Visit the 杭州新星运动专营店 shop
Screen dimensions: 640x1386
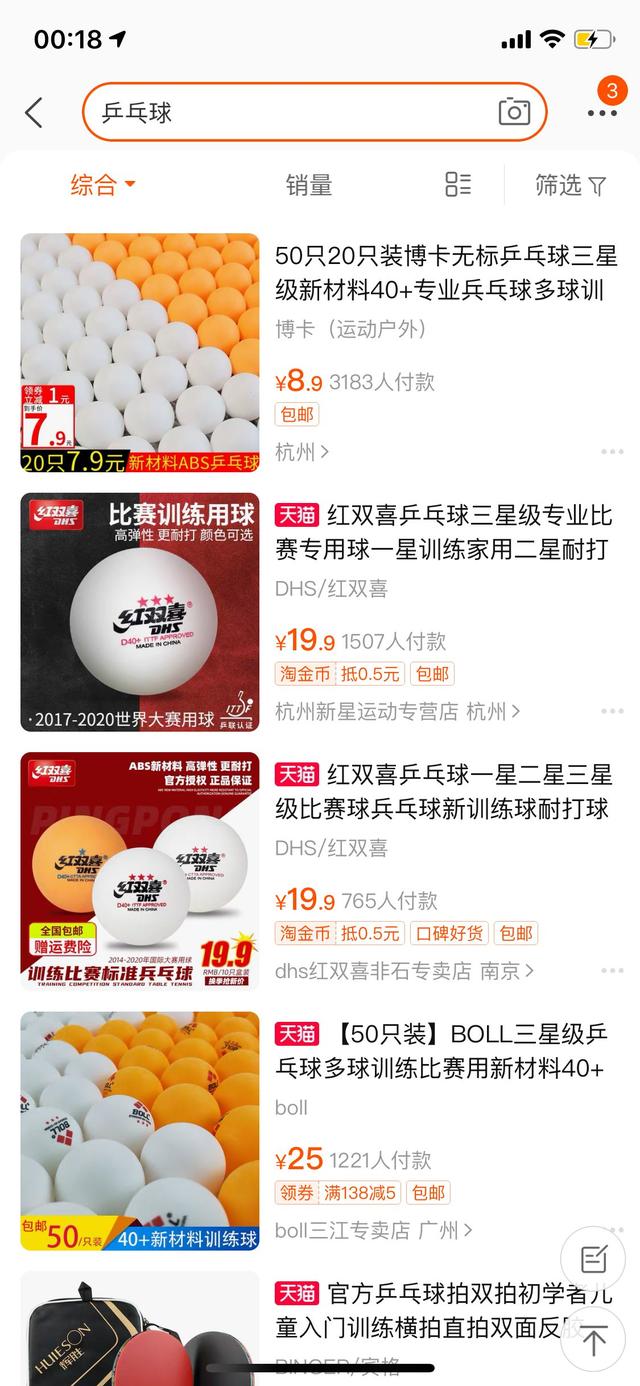[x=398, y=711]
